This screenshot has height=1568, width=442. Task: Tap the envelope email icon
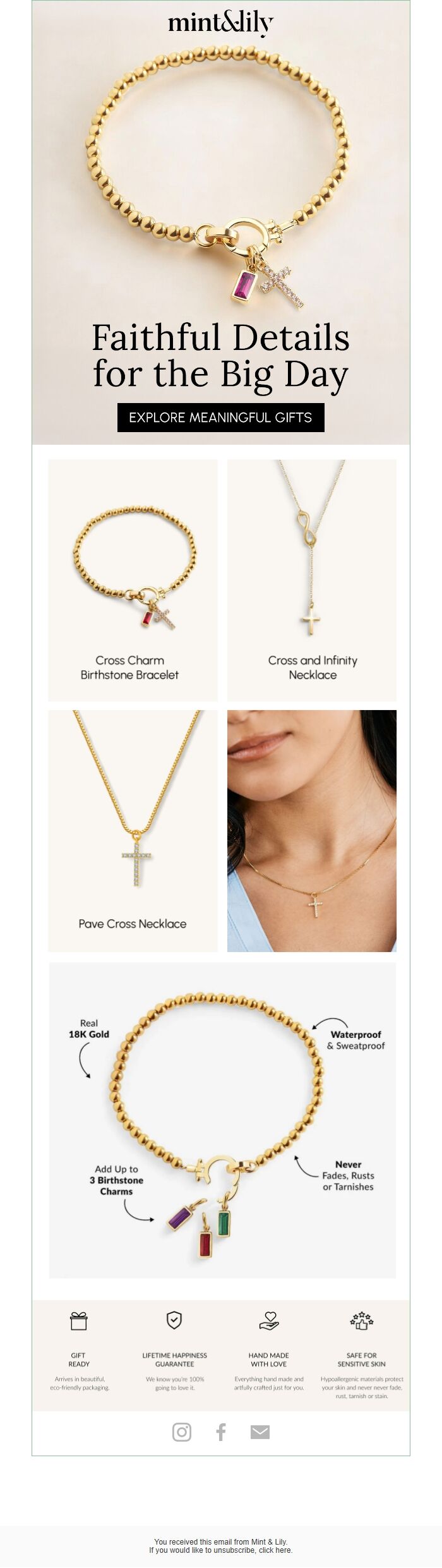tap(260, 1432)
